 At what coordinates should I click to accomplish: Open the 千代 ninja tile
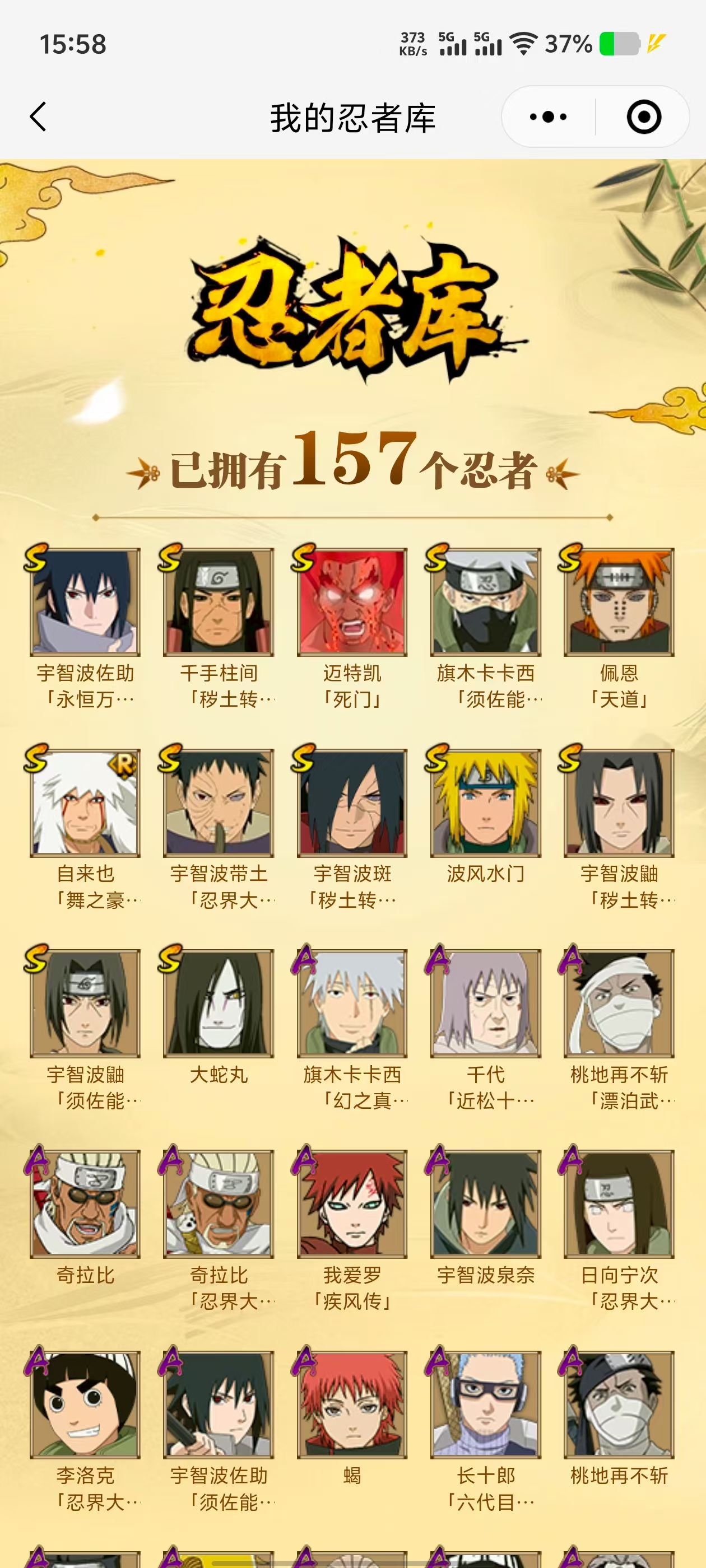click(485, 1002)
